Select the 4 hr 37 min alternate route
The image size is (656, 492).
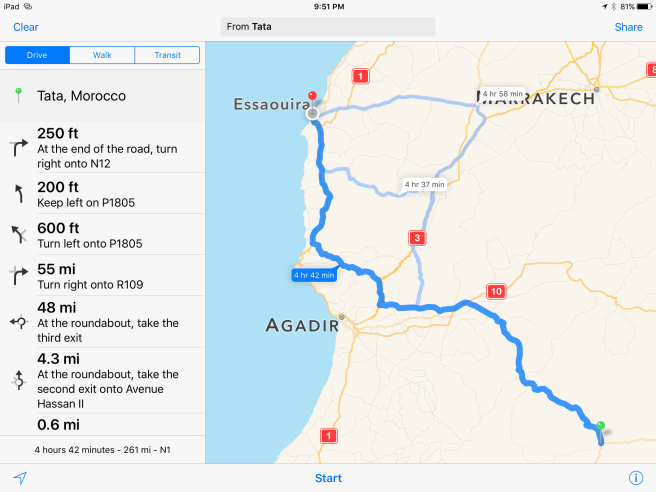(x=425, y=184)
